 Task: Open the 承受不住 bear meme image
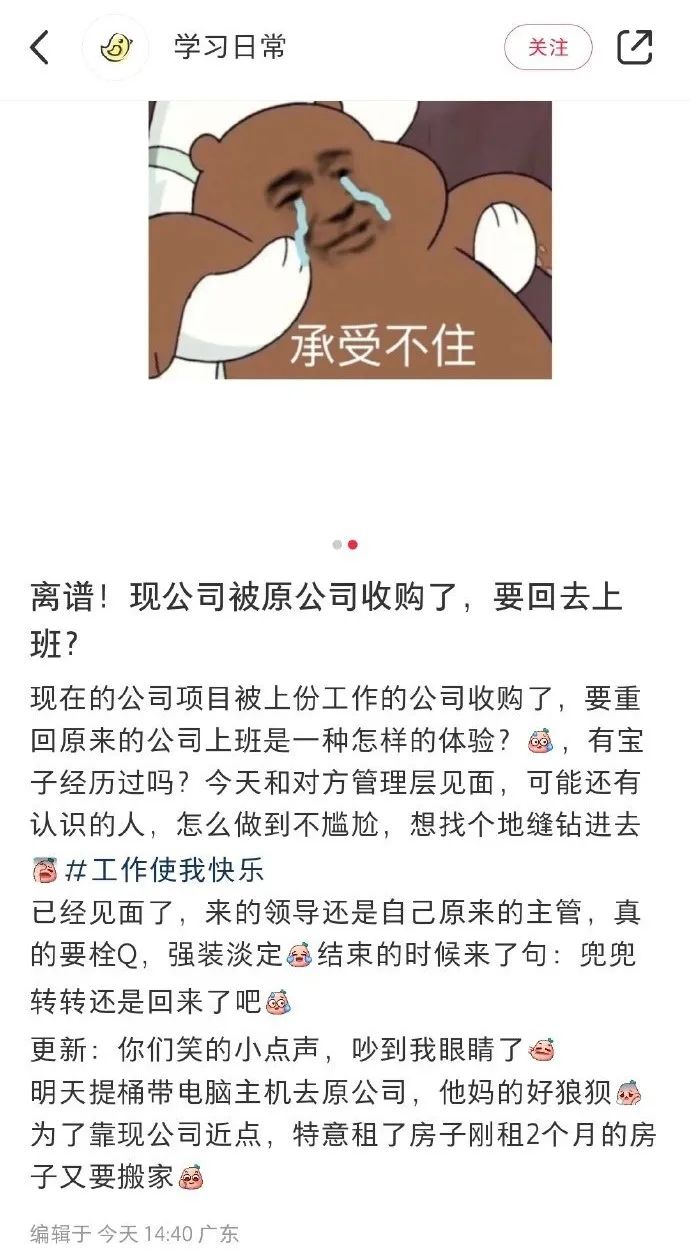tap(350, 240)
